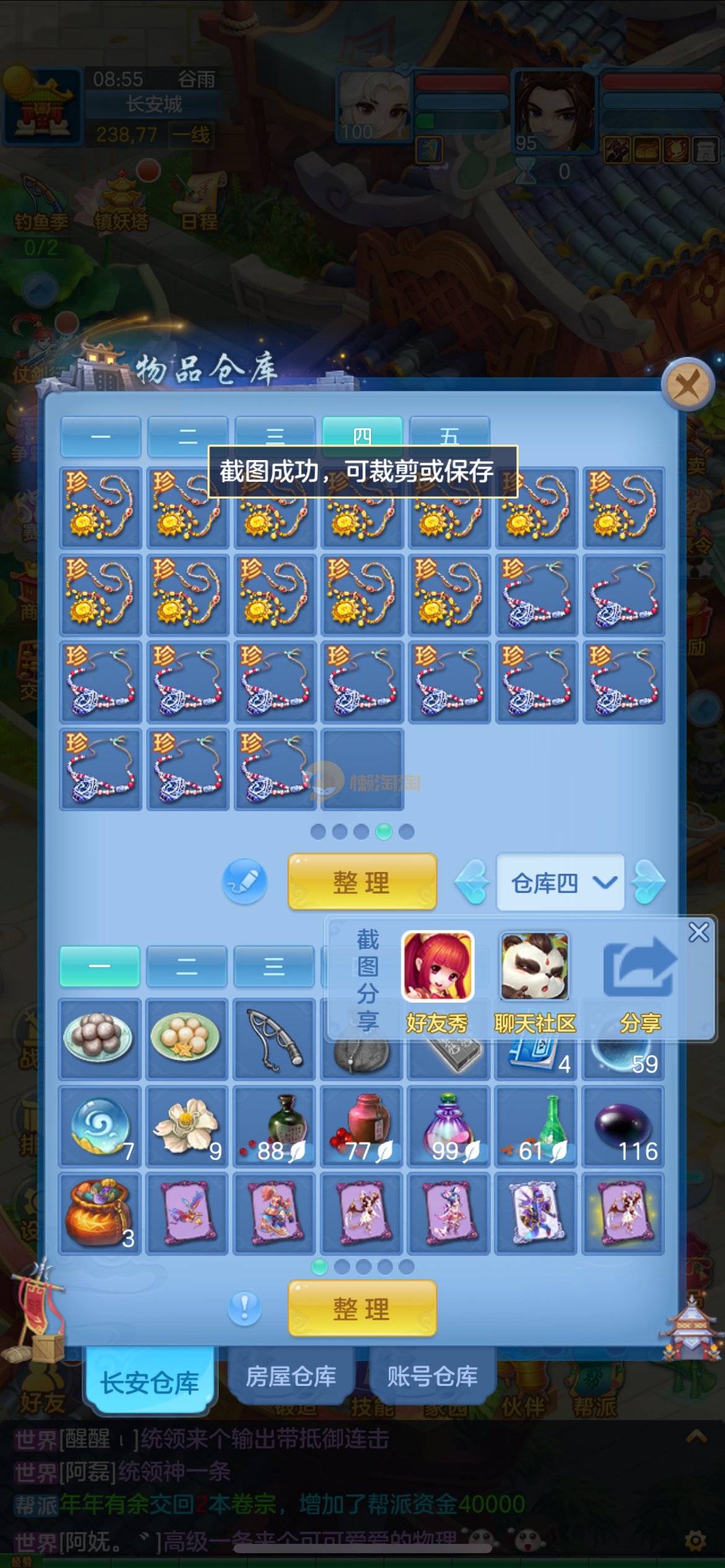Select the 长安仓库 tab

coord(149,1381)
